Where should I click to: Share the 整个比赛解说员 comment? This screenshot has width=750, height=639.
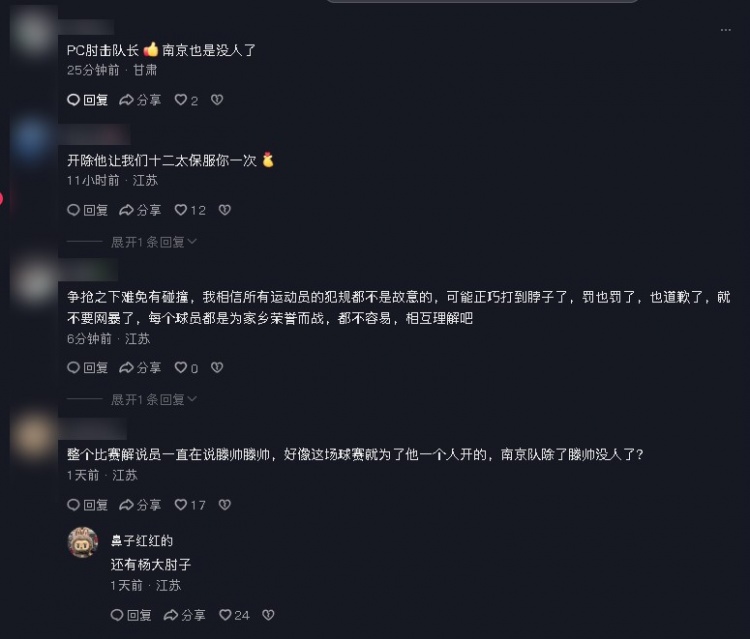point(140,505)
